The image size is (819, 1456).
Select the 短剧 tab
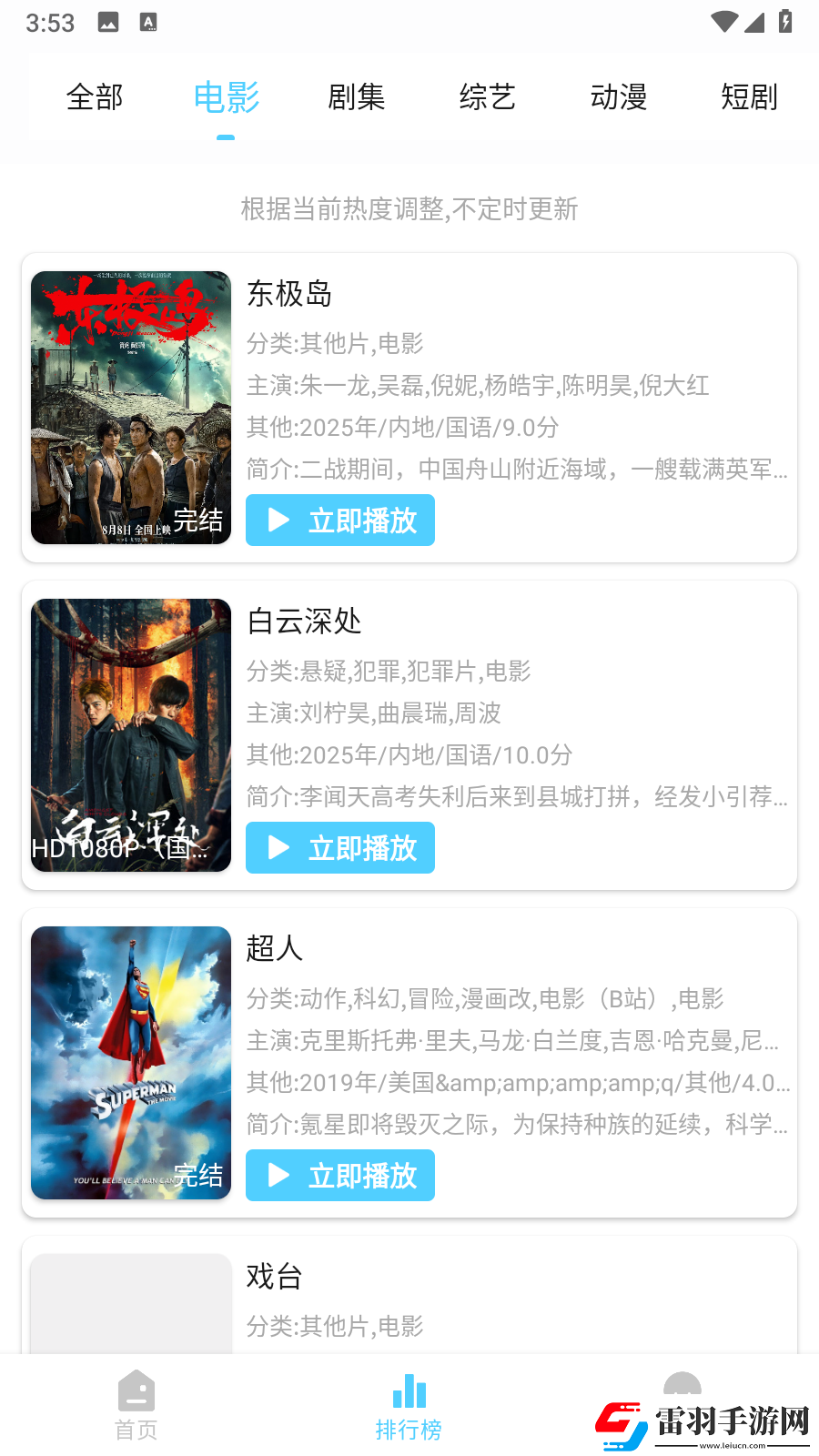click(x=748, y=97)
